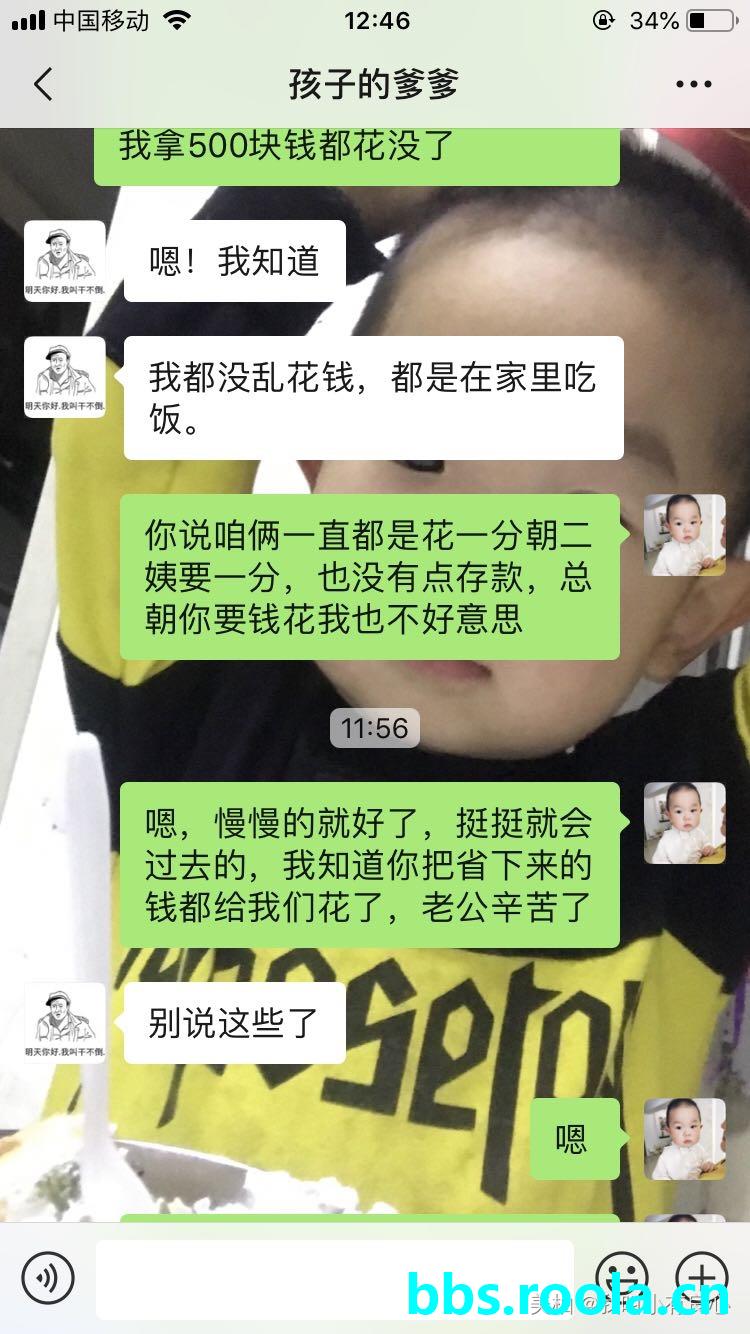This screenshot has height=1334, width=750.
Task: Go back from the 孩子的爹爹 chat
Action: click(x=43, y=85)
